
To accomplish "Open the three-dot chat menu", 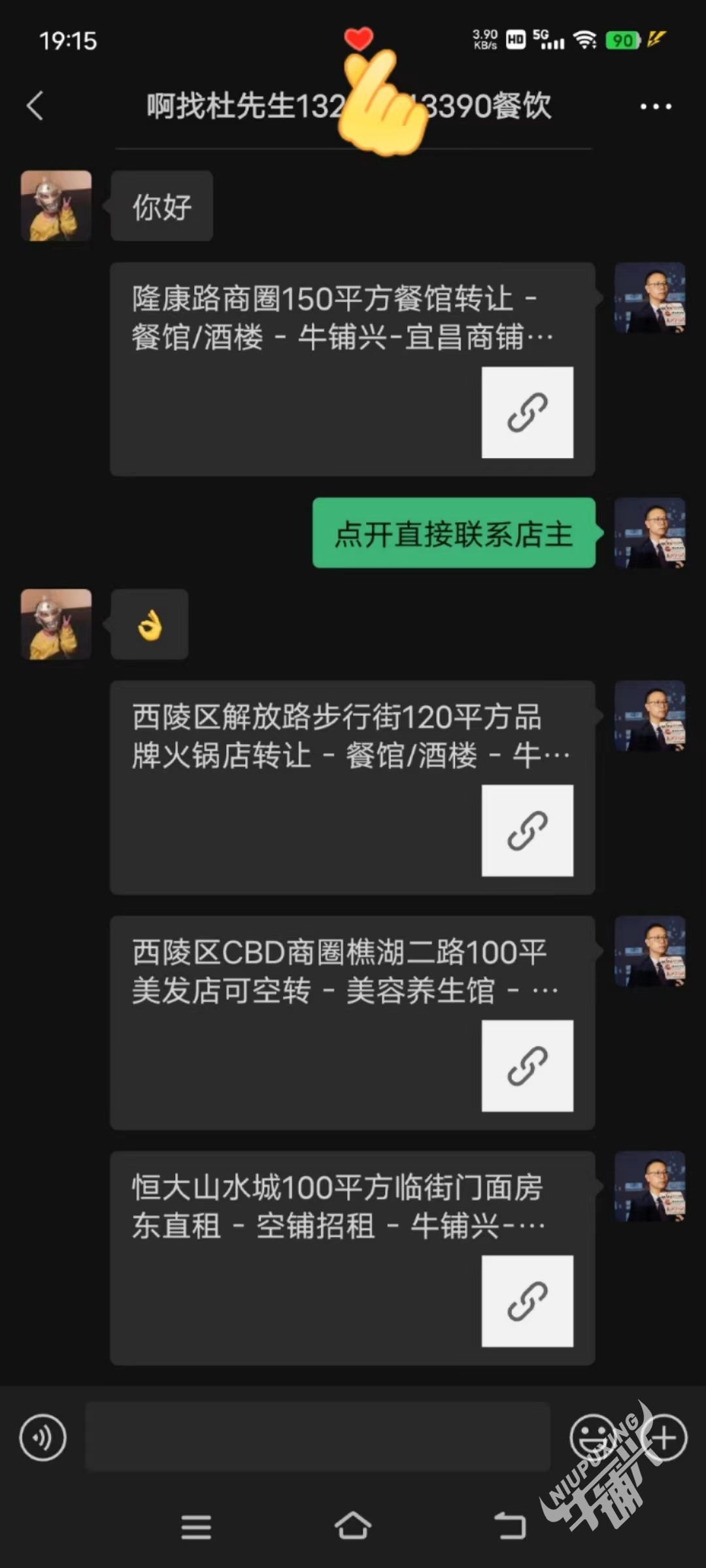I will (x=655, y=106).
